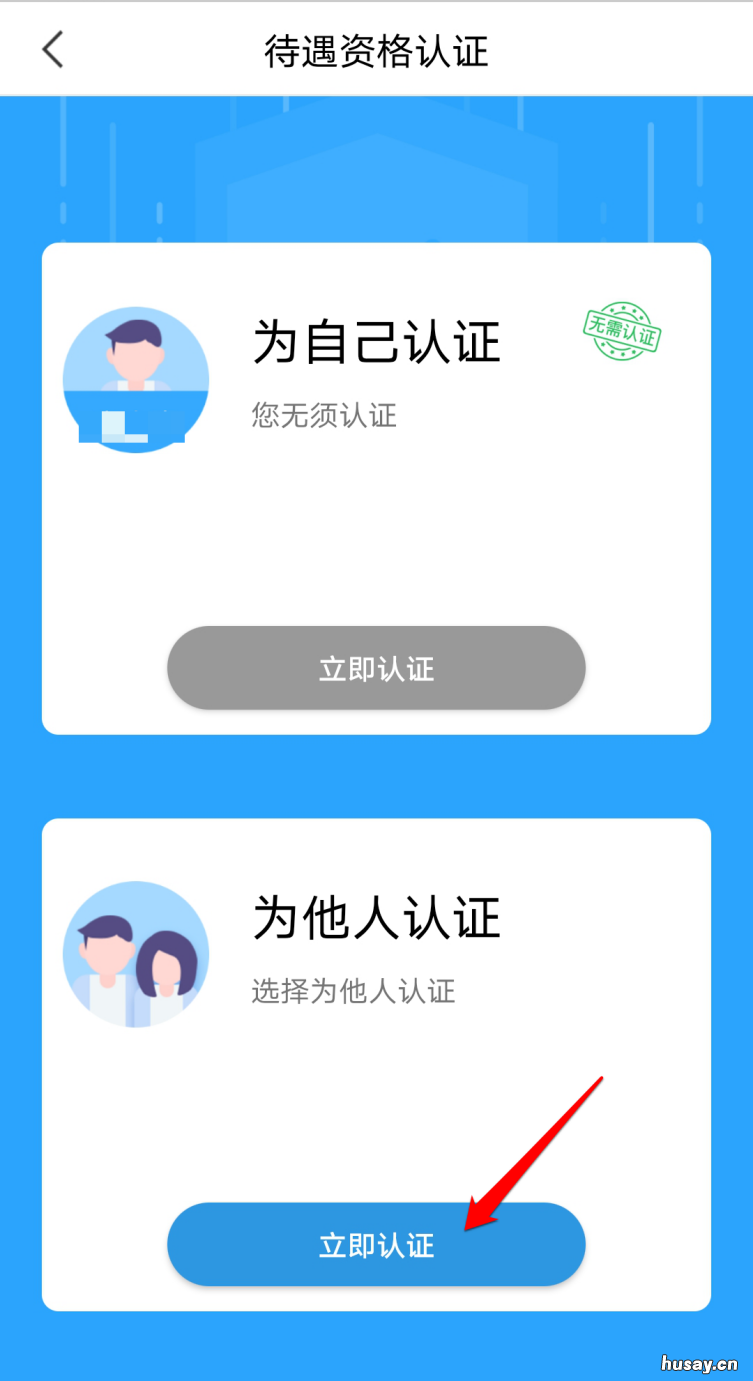Screen dimensions: 753x1381
Task: Tap the two-person illustration above 选择为他人认证
Action: pos(136,954)
